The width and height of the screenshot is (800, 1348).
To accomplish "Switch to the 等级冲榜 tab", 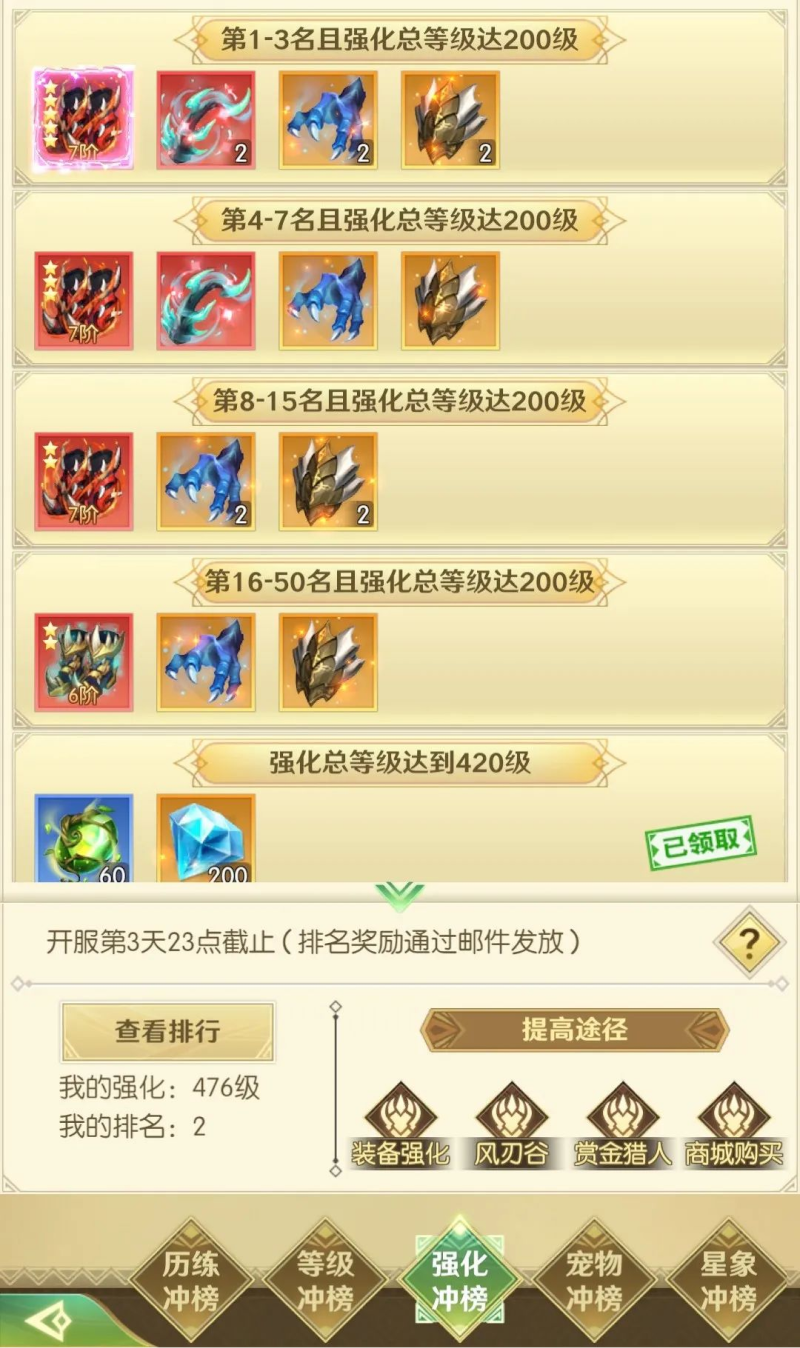I will (325, 1280).
